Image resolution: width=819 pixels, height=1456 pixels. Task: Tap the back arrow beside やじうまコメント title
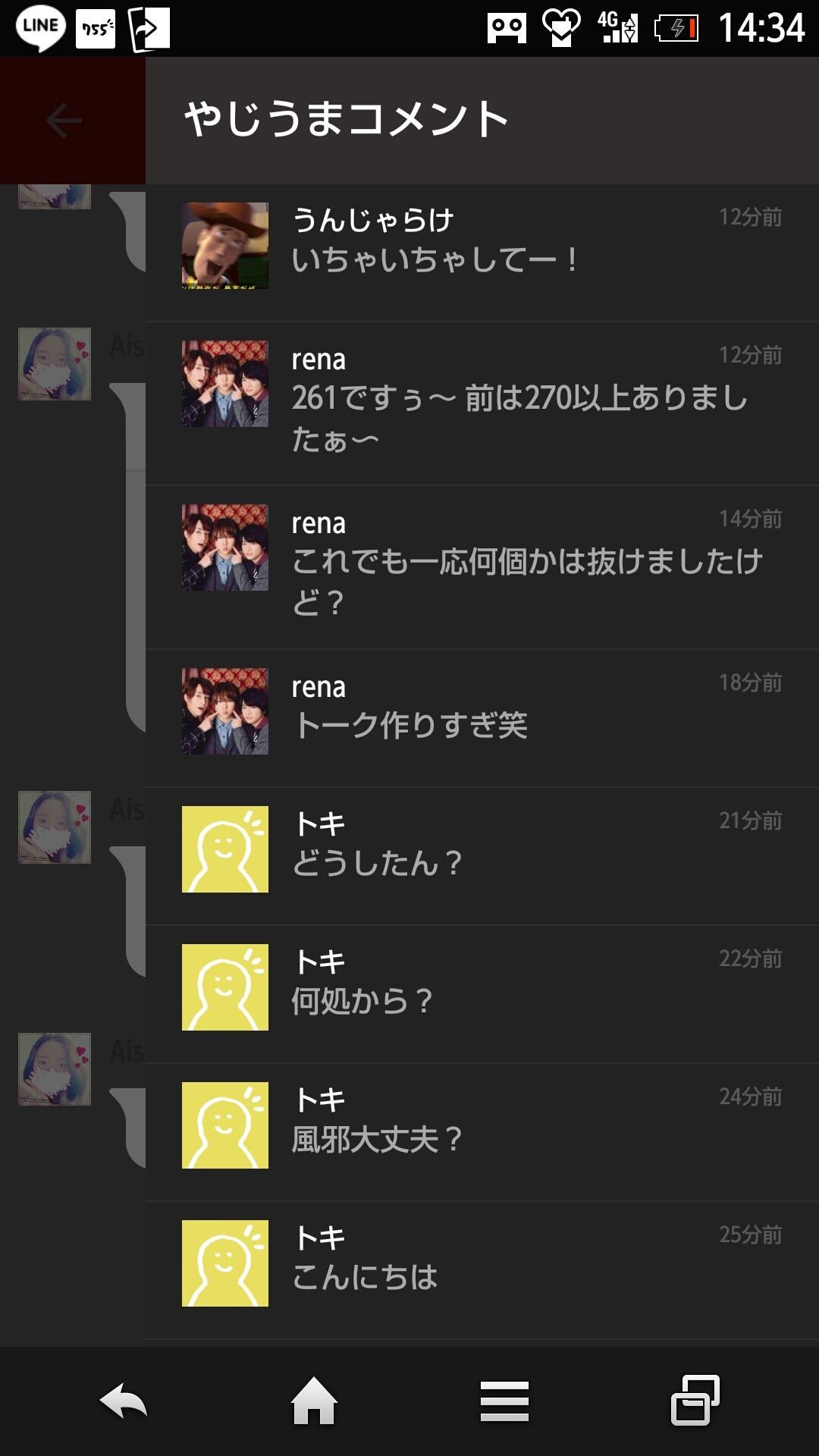point(64,118)
